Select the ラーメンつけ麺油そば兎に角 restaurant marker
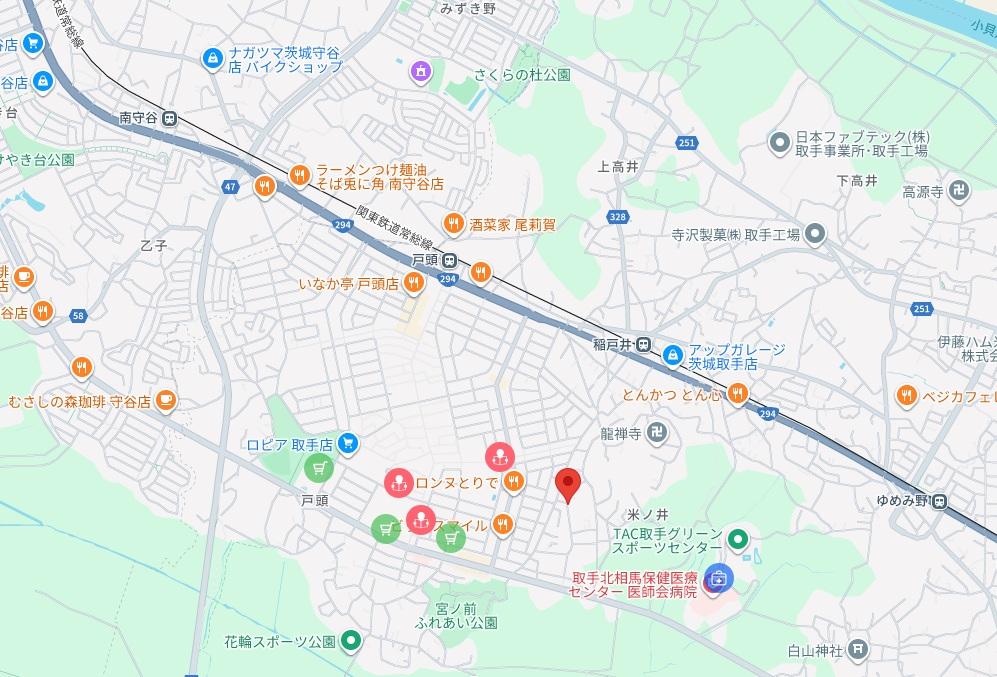The height and width of the screenshot is (677, 997). (x=299, y=177)
